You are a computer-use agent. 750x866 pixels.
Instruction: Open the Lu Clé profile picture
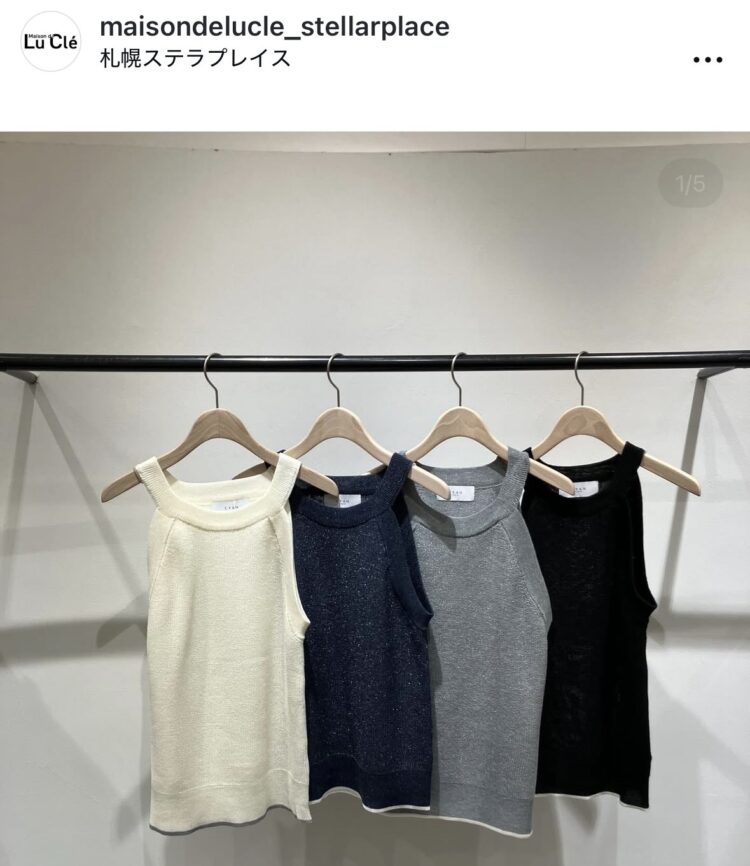(x=50, y=41)
